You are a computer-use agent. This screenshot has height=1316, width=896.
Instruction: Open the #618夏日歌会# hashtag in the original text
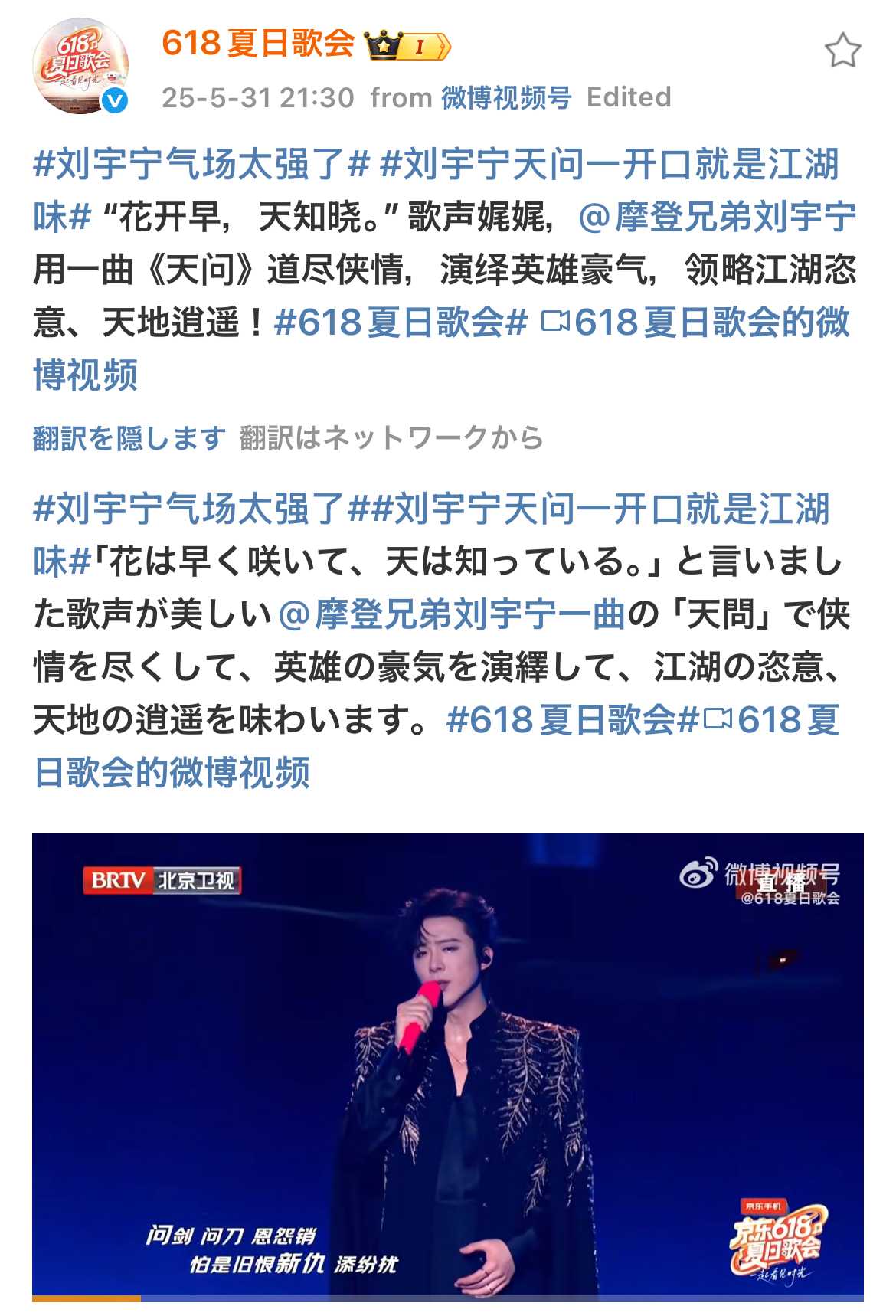(x=401, y=322)
